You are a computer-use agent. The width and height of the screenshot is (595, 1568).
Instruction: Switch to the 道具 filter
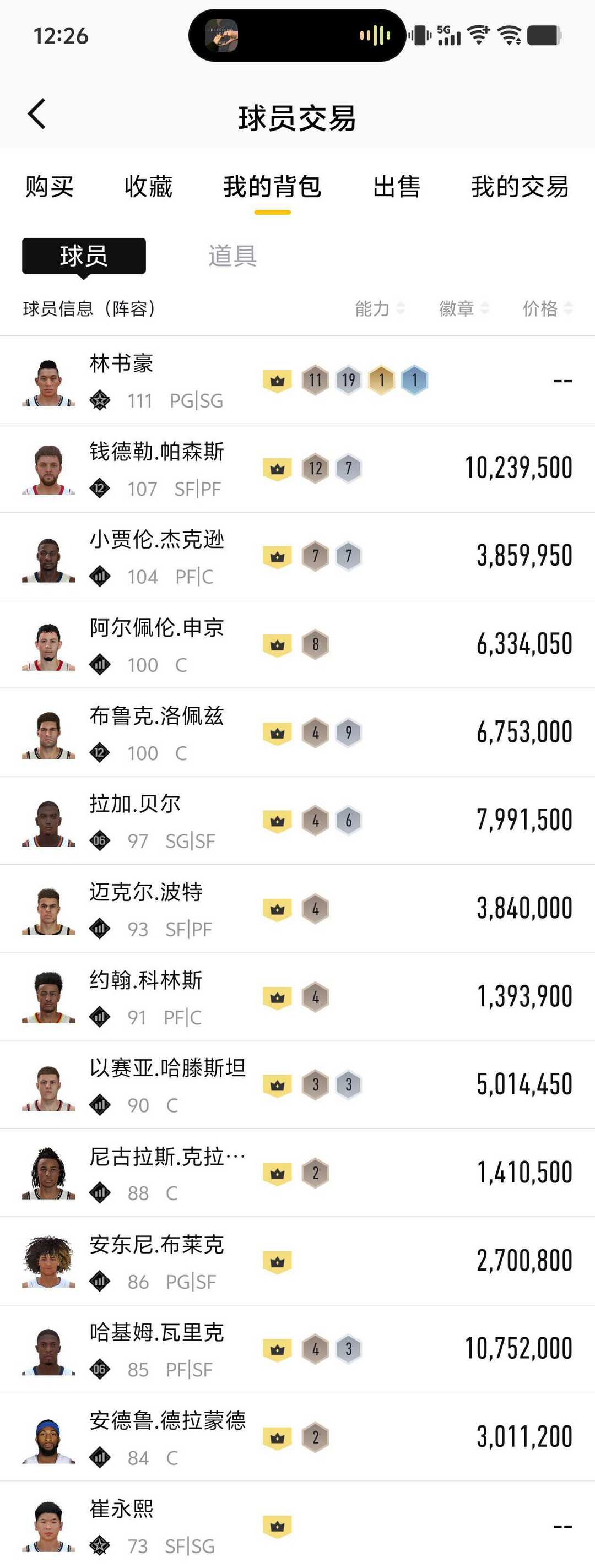231,256
